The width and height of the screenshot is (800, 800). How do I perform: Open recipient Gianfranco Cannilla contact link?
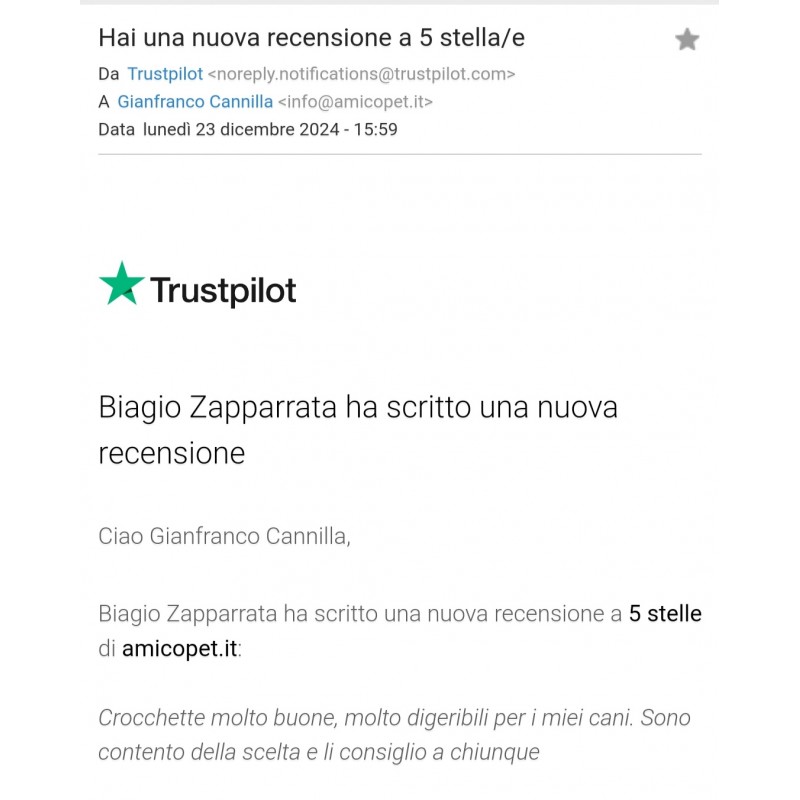coord(195,102)
